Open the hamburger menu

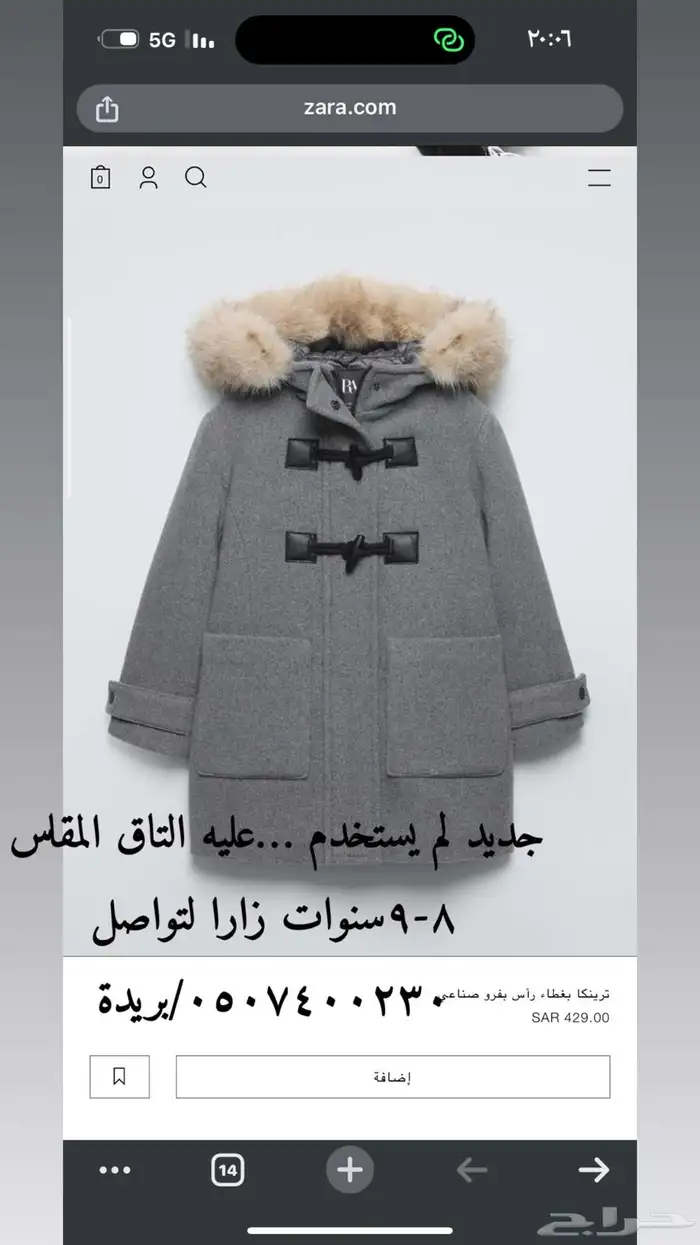599,179
